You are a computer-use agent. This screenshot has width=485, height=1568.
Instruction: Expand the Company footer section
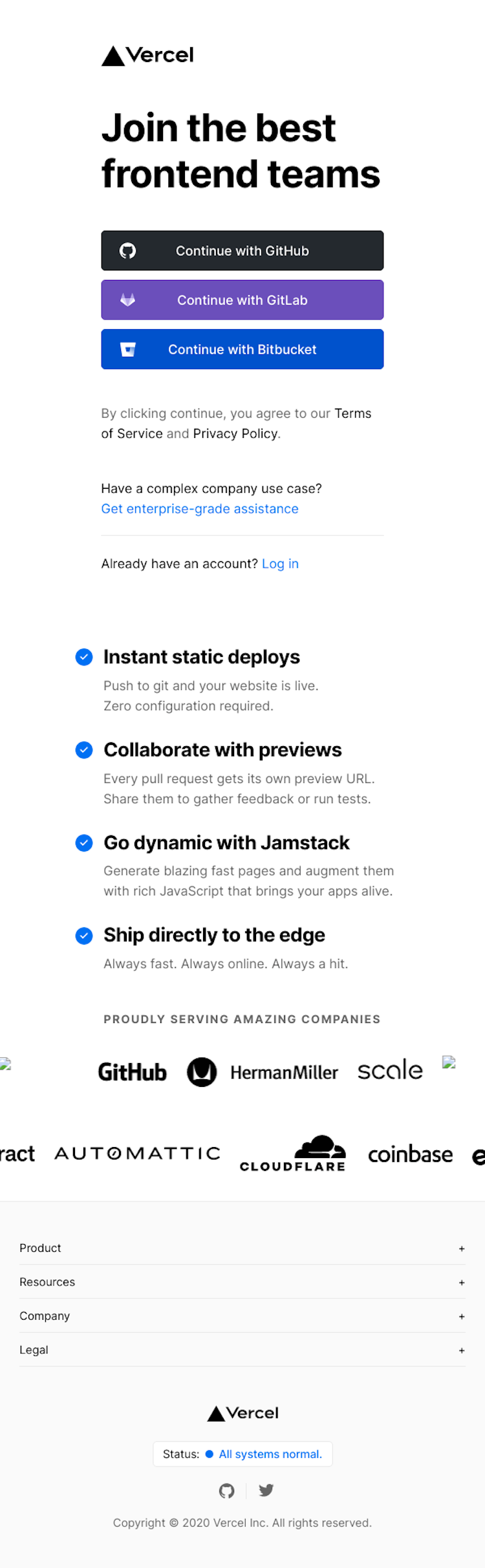pos(242,1316)
